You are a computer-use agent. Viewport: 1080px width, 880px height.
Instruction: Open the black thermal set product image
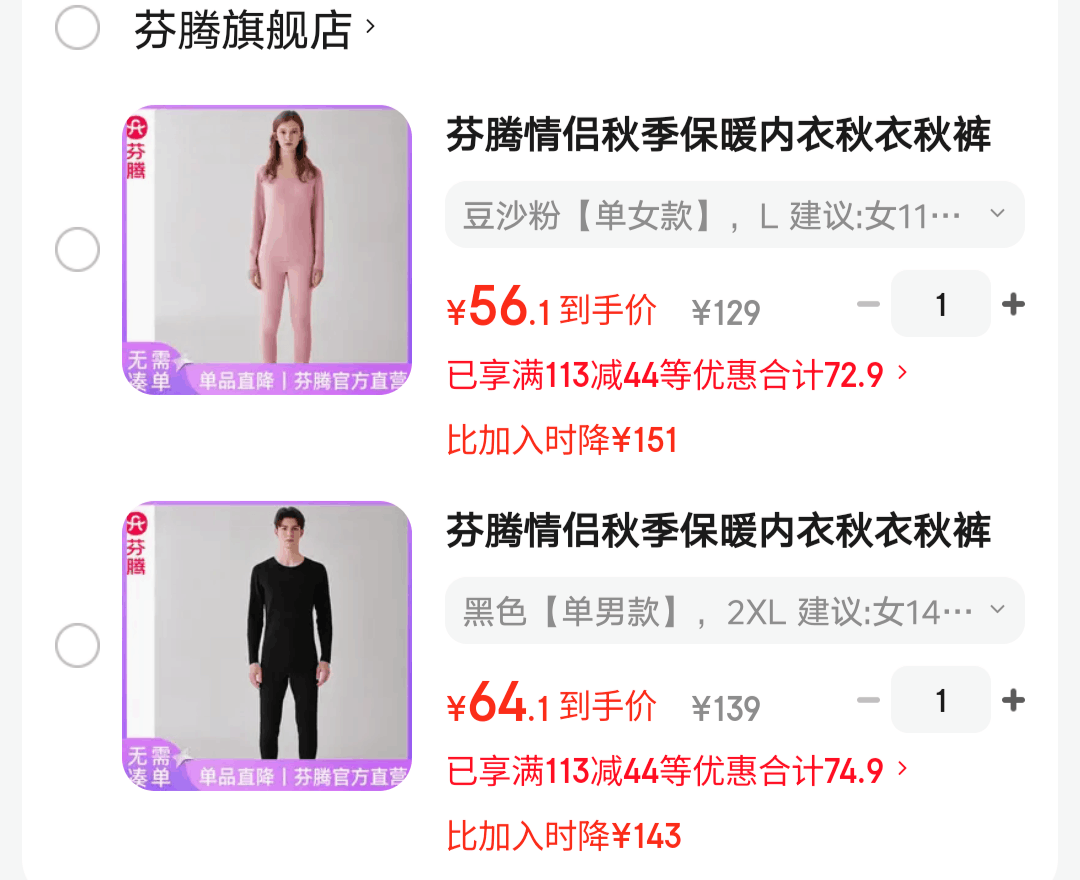267,646
